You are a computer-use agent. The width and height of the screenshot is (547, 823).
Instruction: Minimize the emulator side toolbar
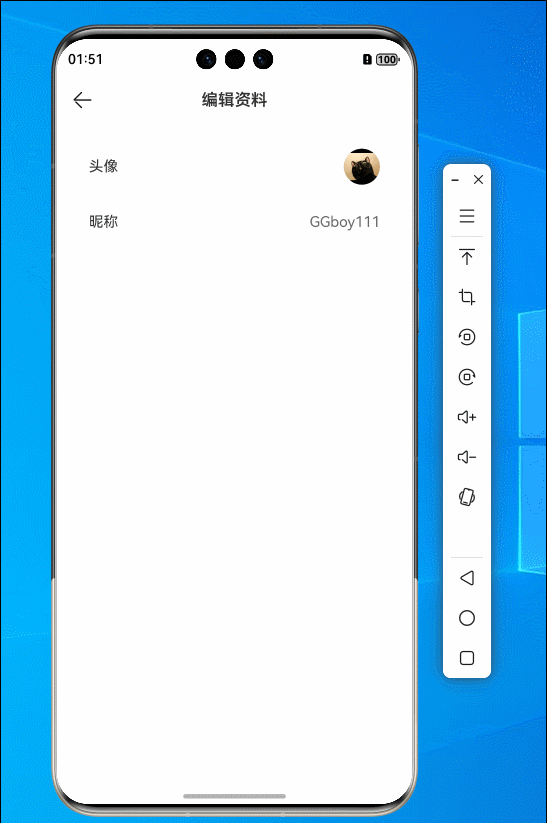coord(455,180)
